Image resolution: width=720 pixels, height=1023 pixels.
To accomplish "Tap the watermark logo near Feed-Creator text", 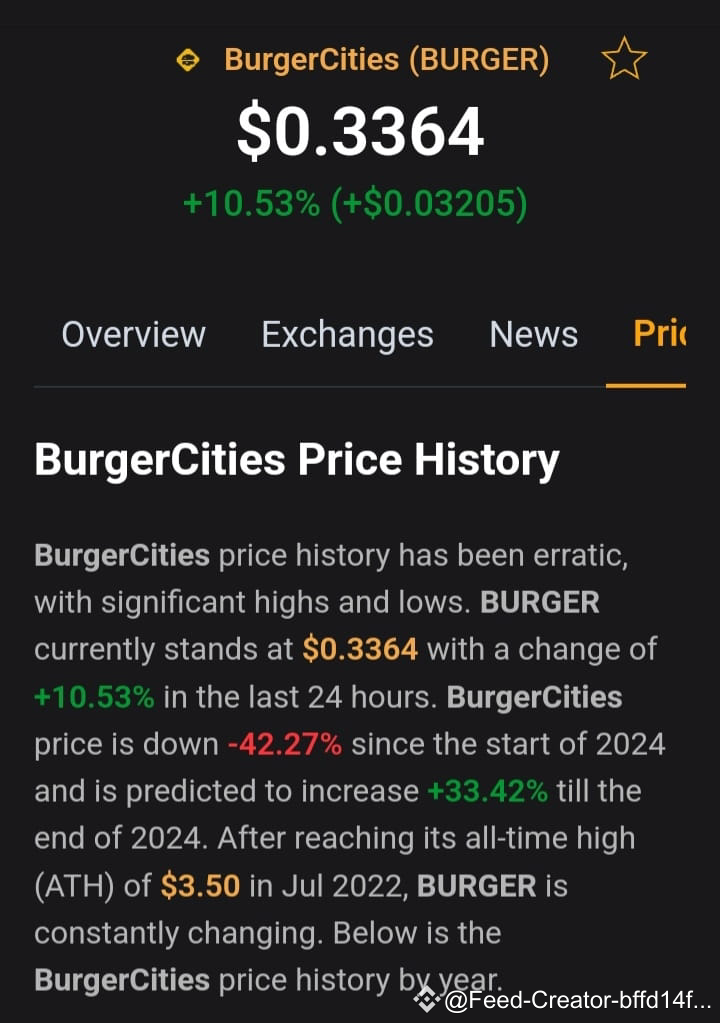I will click(425, 998).
